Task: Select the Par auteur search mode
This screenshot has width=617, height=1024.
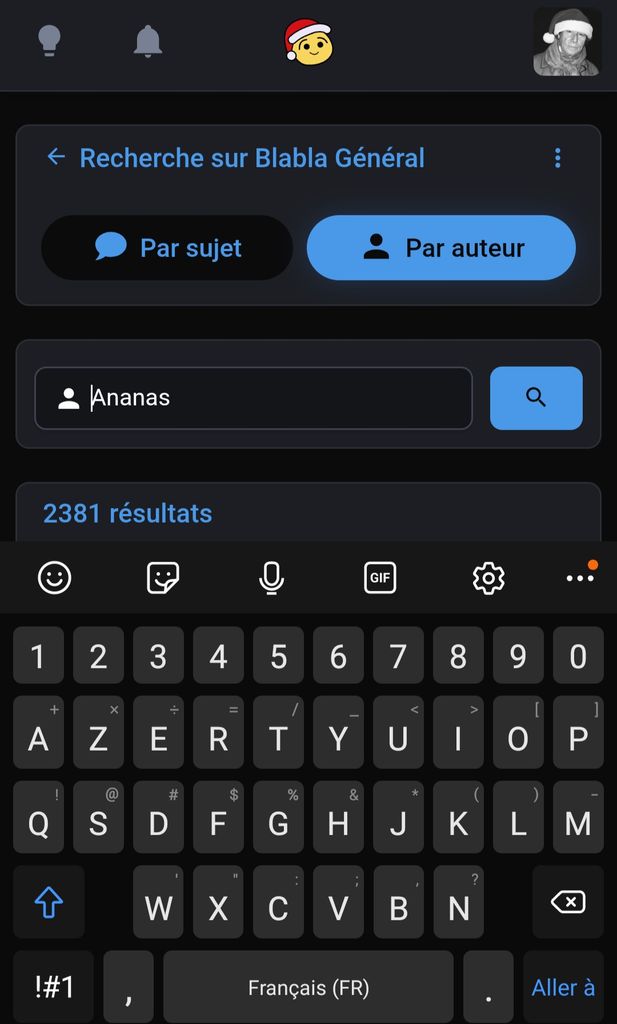Action: 441,248
